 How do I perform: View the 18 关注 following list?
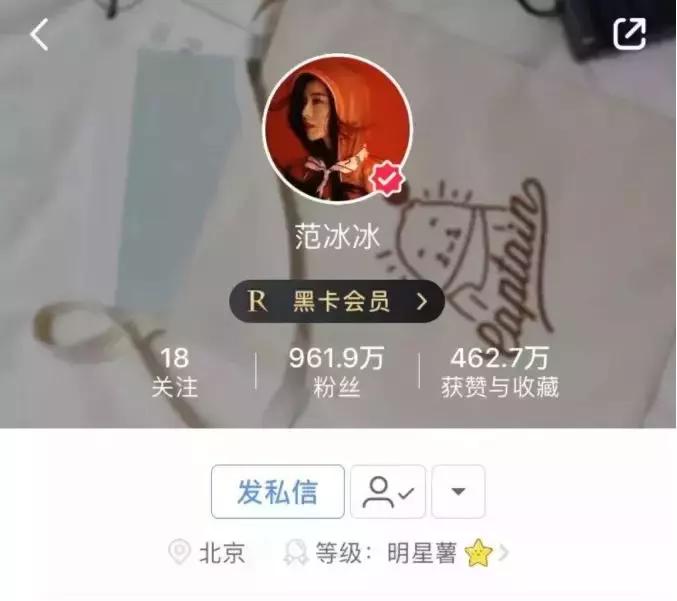(174, 372)
